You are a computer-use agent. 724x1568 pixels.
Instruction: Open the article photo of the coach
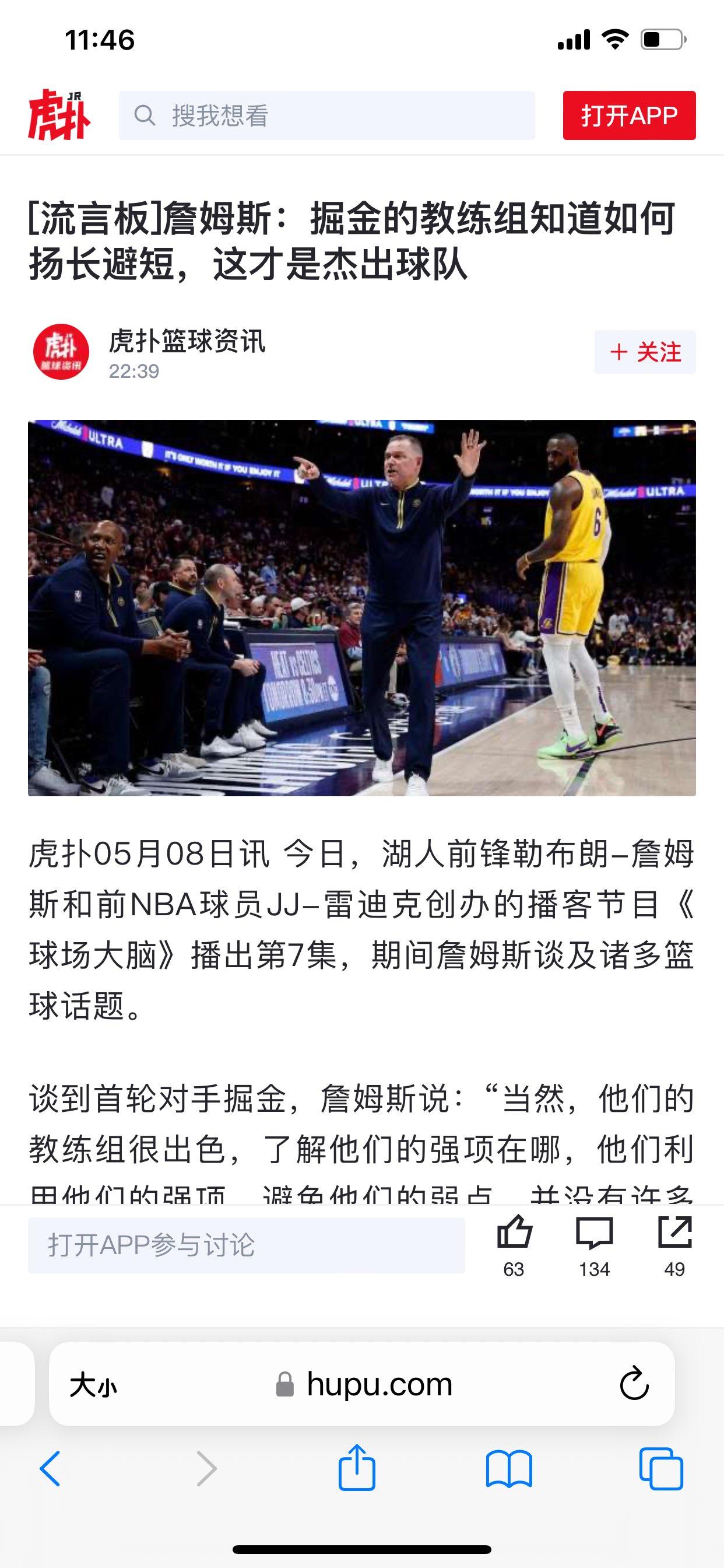361,607
